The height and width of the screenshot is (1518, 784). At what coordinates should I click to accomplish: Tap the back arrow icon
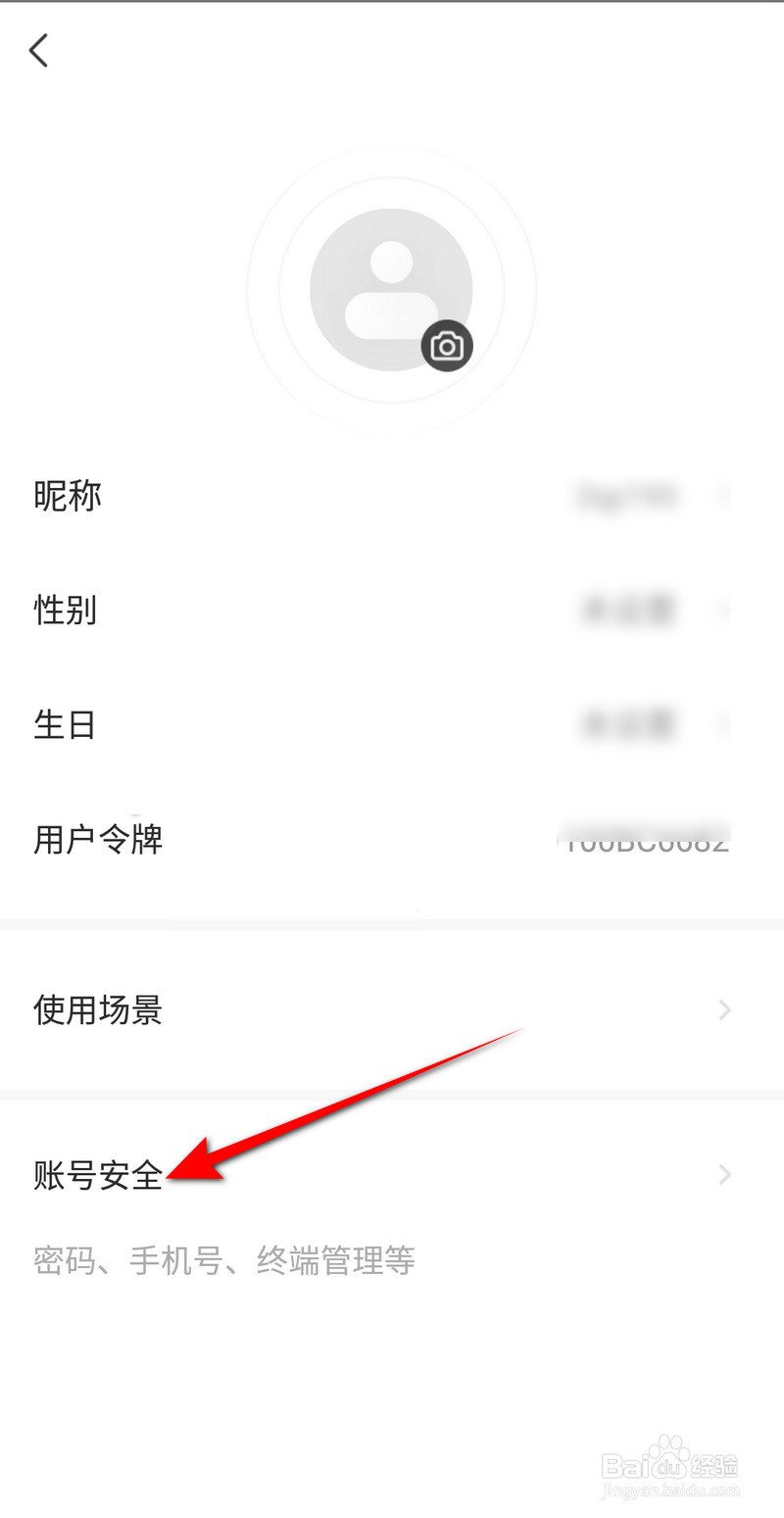[39, 49]
